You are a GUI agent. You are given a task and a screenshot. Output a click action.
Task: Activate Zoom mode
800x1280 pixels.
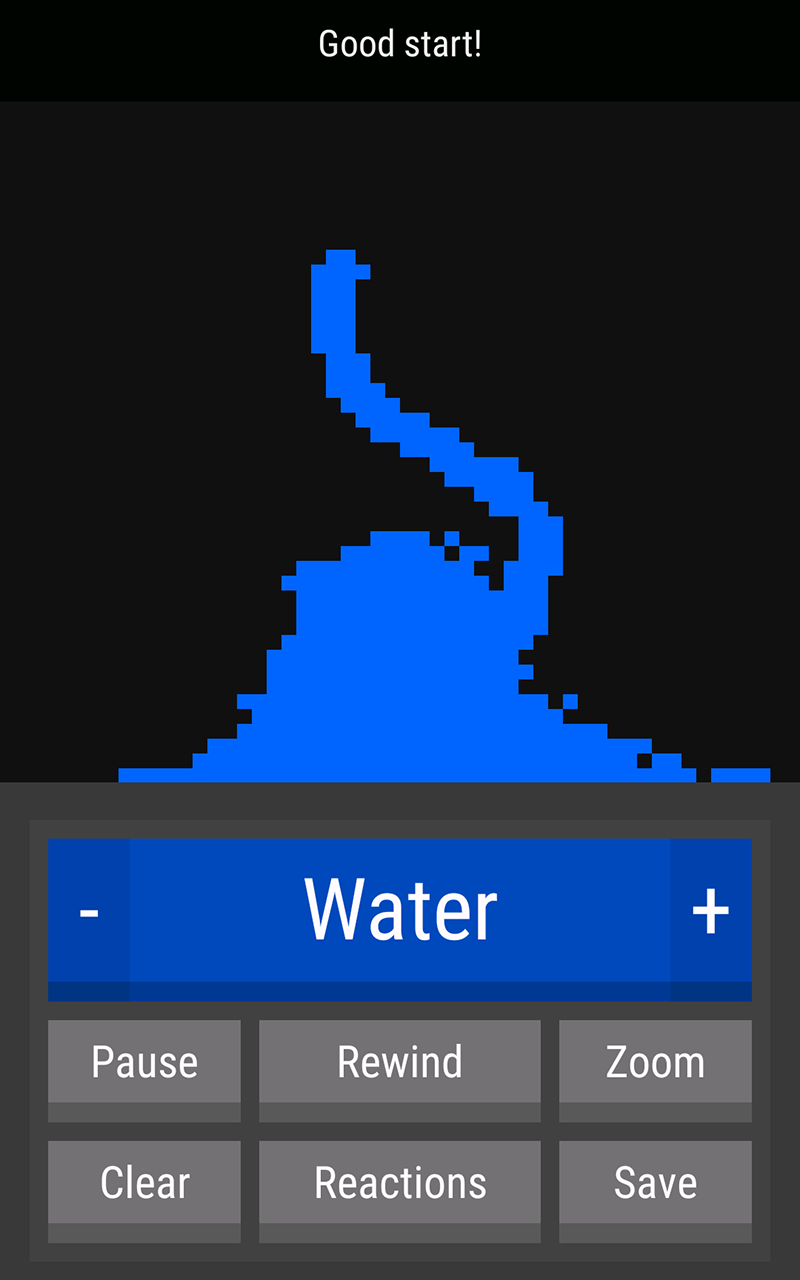[655, 1062]
